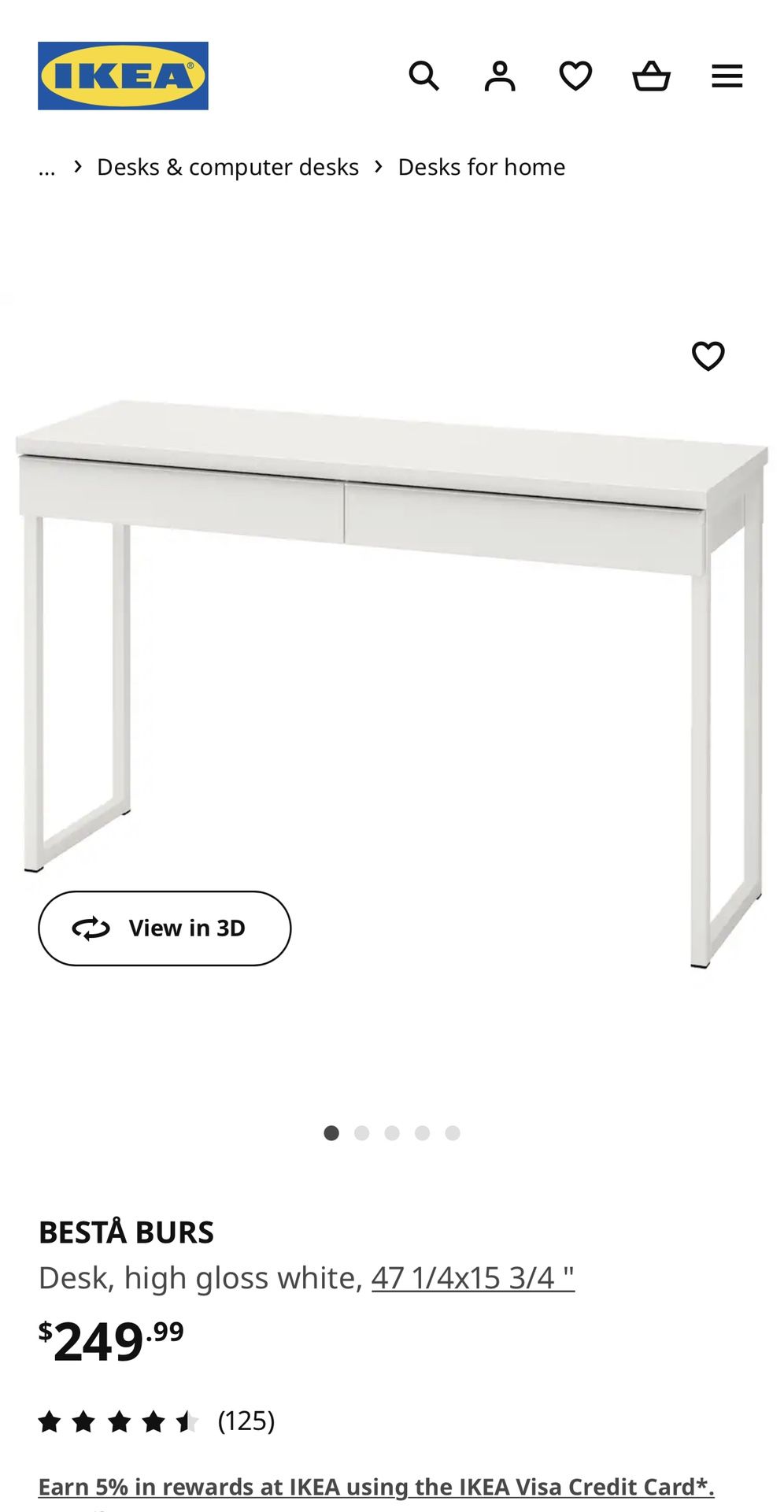Viewport: 784px width, 1512px height.
Task: Go to Desks & computer desks category
Action: pyautogui.click(x=227, y=166)
